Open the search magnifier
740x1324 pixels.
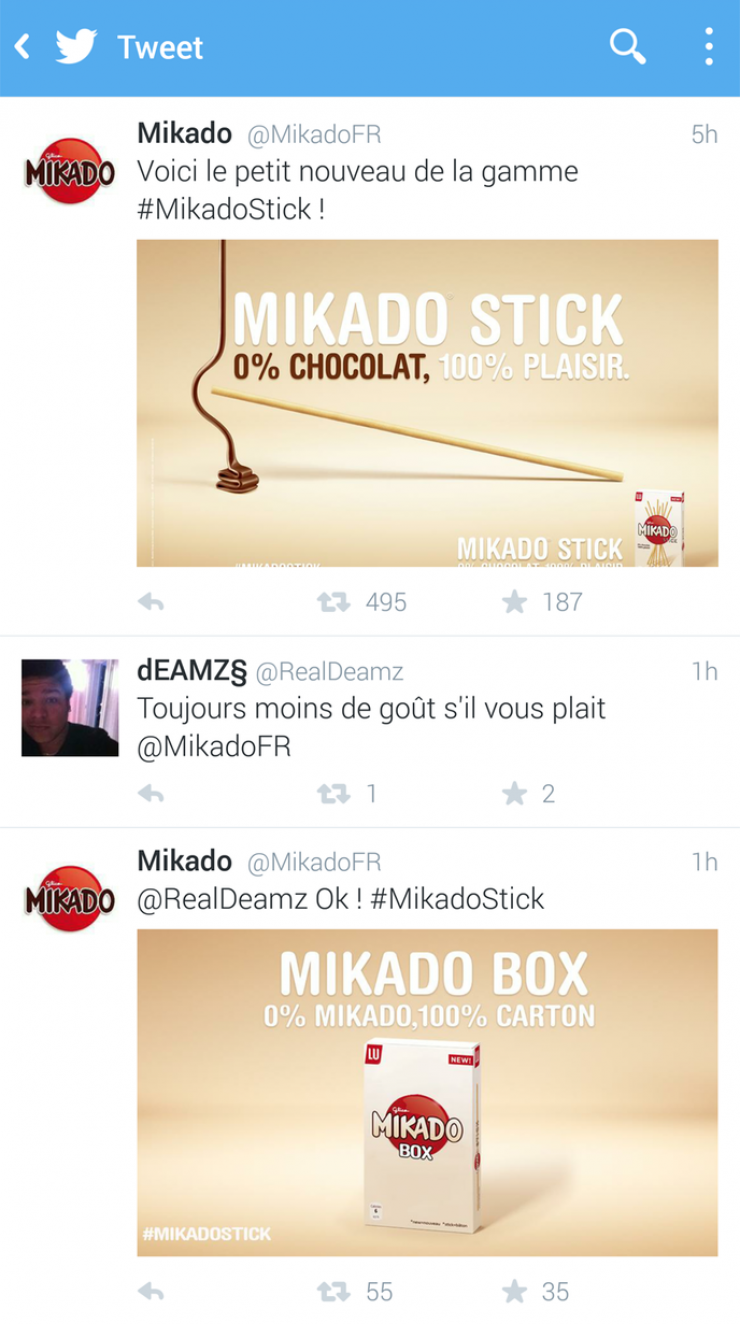pos(627,47)
